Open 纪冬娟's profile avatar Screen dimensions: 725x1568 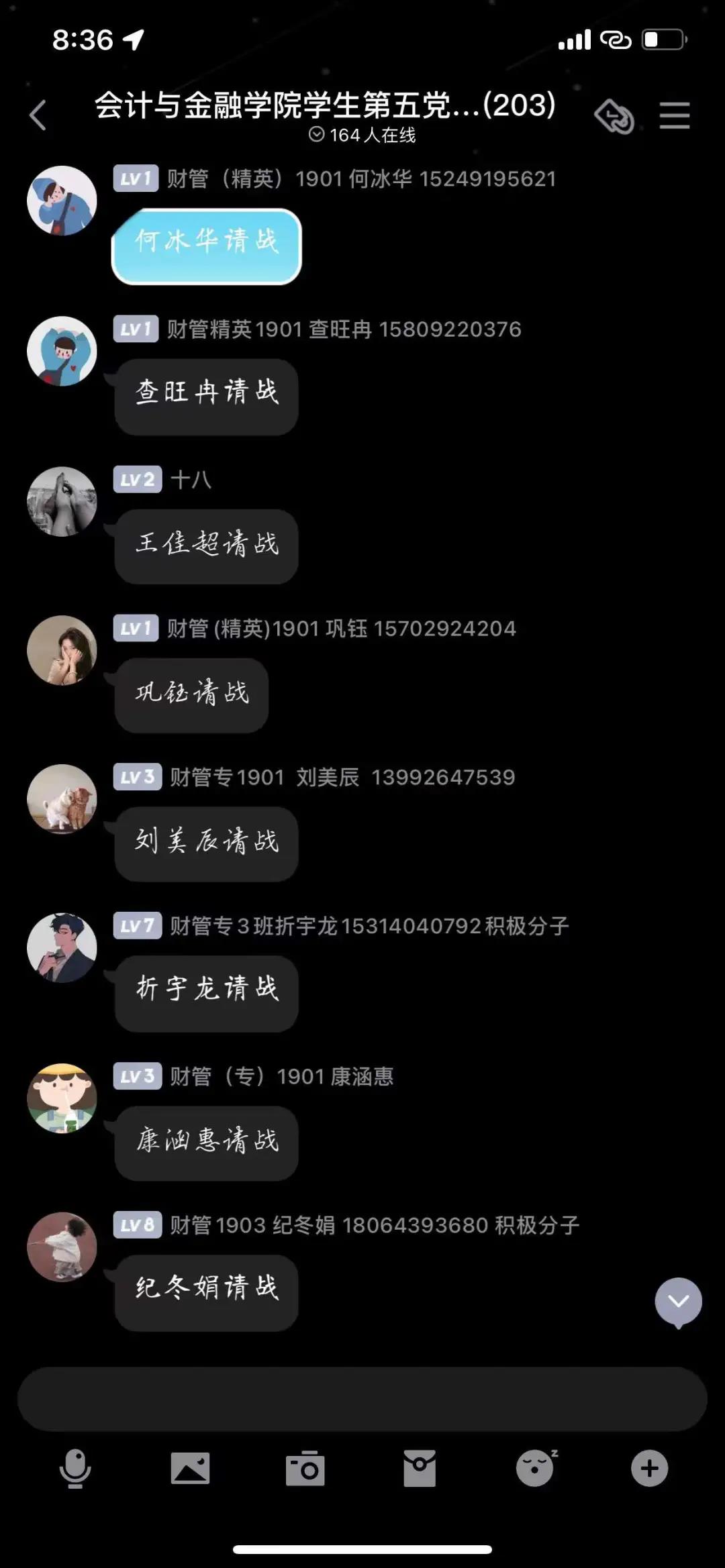62,1247
